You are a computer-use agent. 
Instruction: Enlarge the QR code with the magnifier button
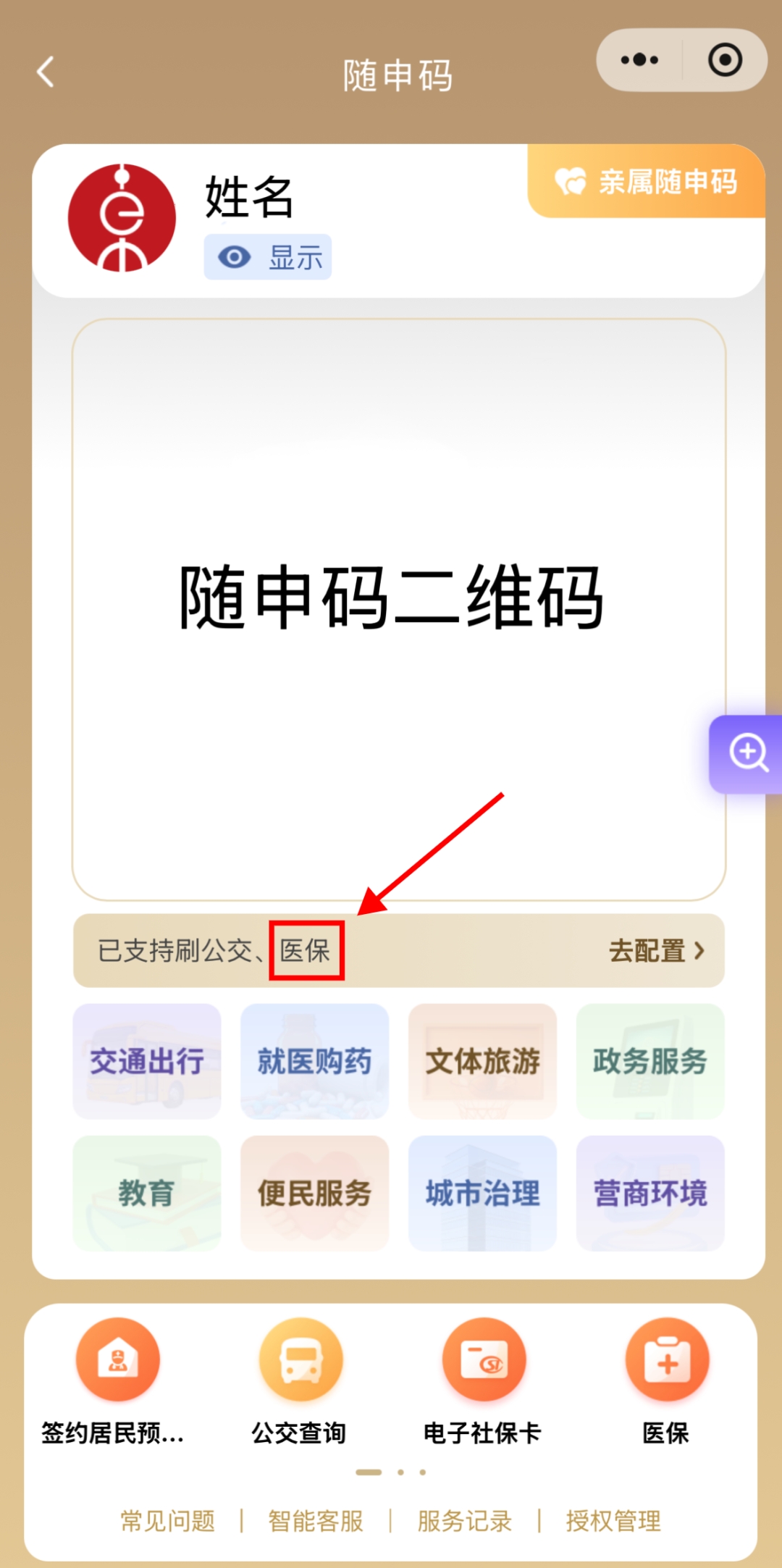(x=747, y=754)
